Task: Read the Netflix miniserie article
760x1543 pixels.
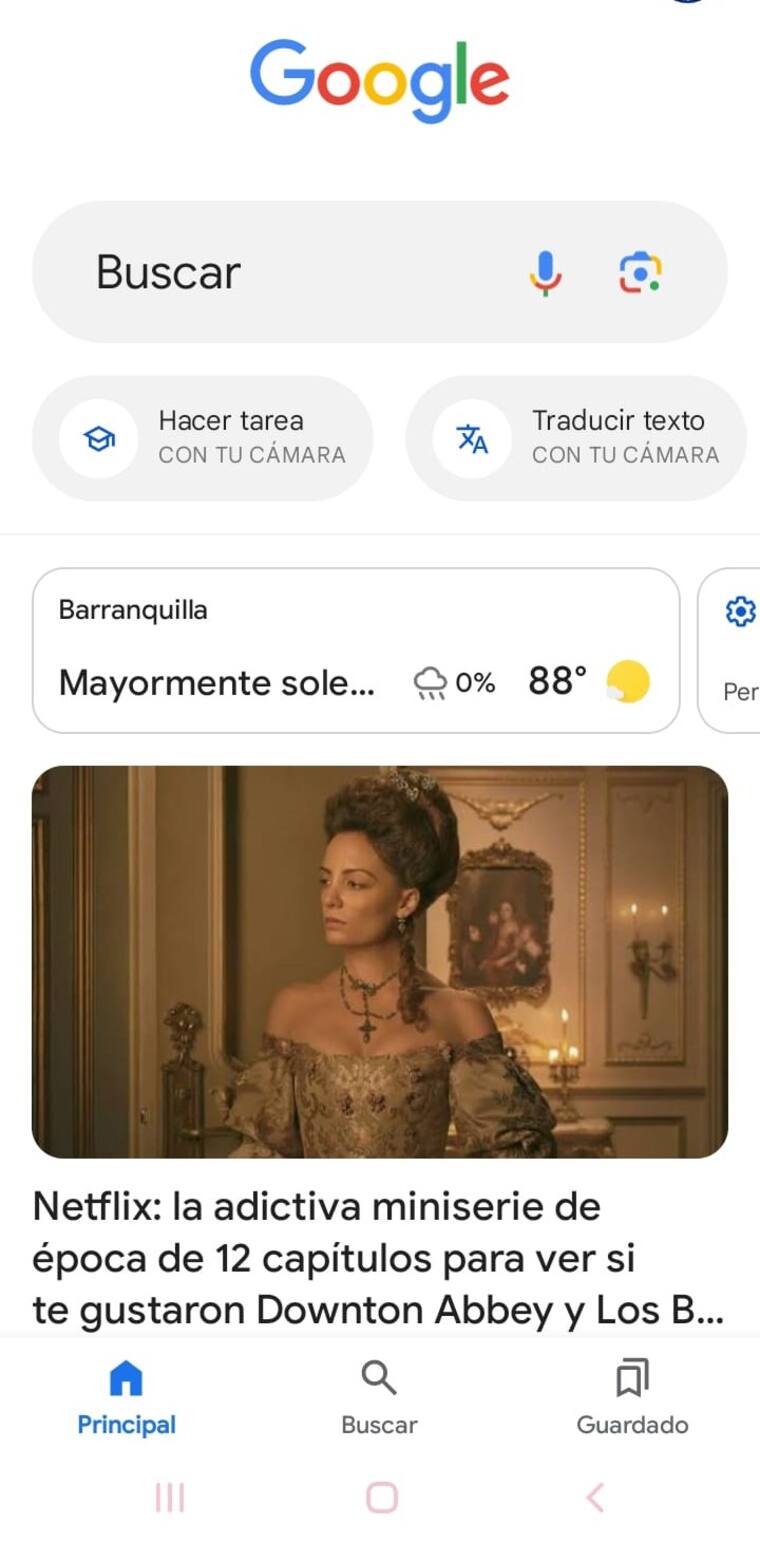Action: pyautogui.click(x=379, y=1258)
